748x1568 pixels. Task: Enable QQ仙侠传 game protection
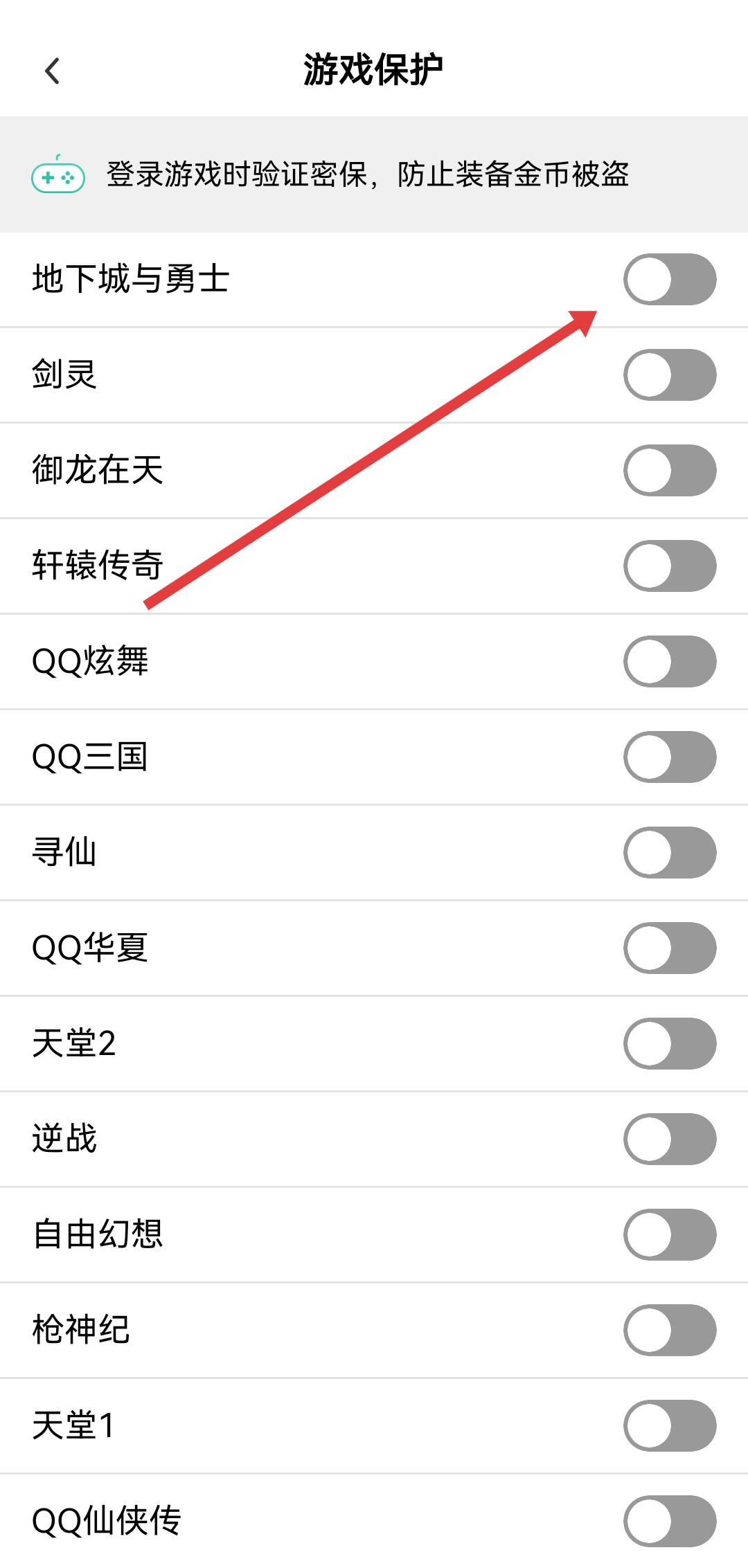pos(669,1522)
